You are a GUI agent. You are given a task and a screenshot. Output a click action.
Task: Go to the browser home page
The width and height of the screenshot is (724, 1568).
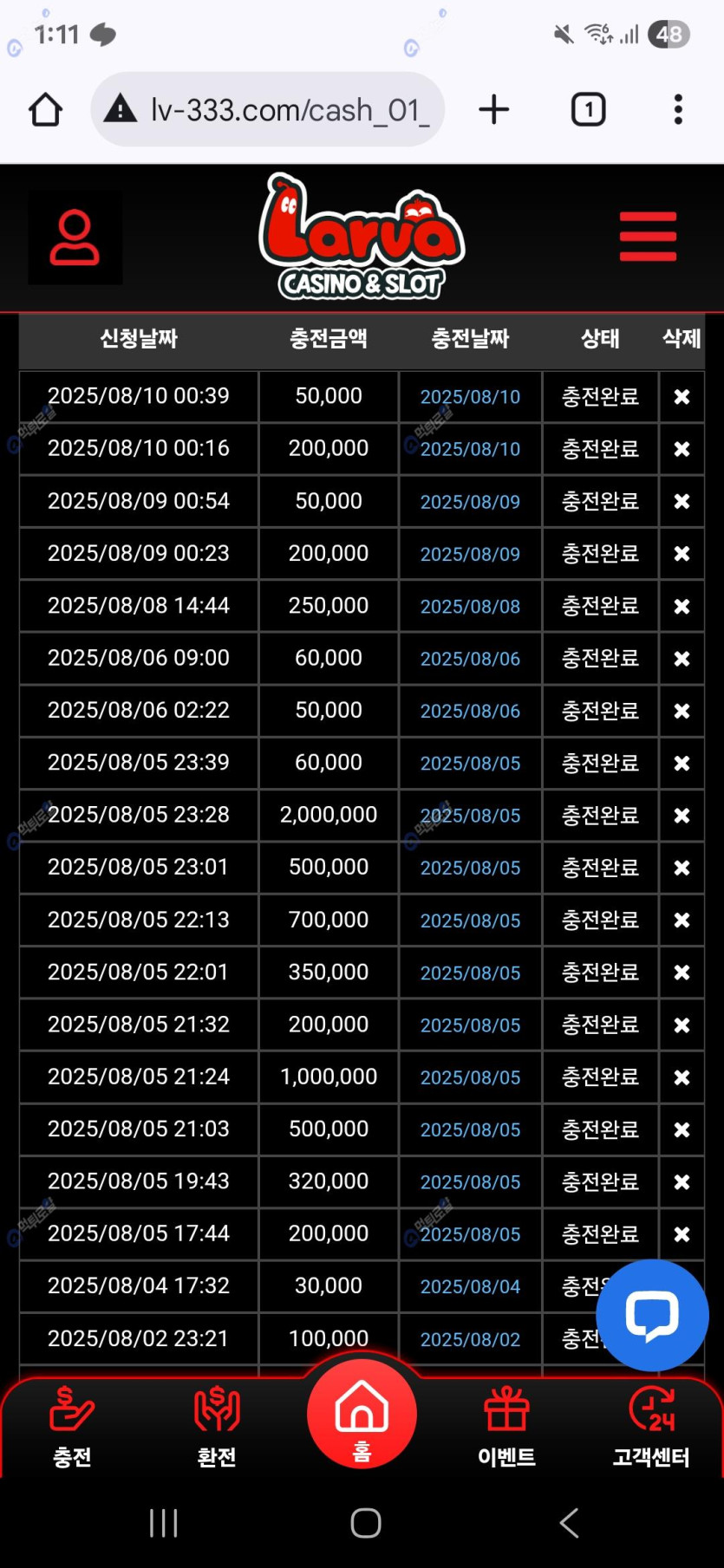[x=46, y=110]
